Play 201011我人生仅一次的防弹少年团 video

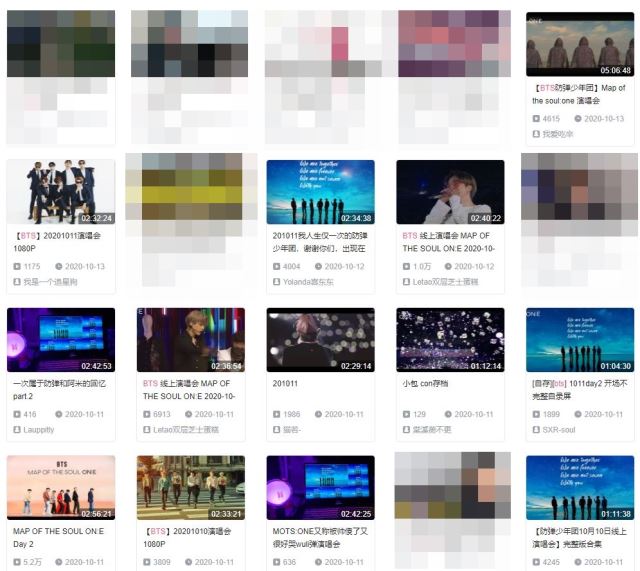(320, 191)
